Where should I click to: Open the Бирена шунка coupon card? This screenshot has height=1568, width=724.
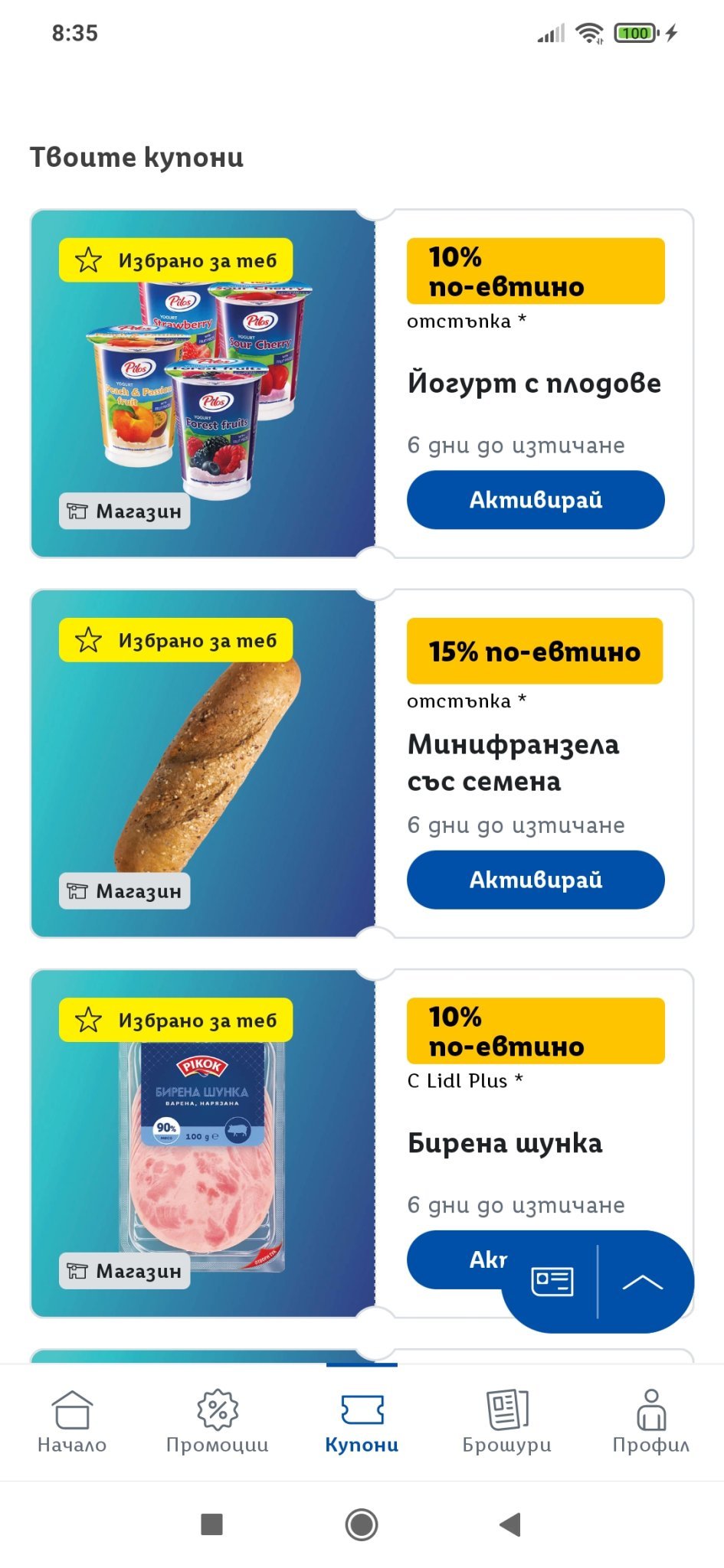point(203,1142)
